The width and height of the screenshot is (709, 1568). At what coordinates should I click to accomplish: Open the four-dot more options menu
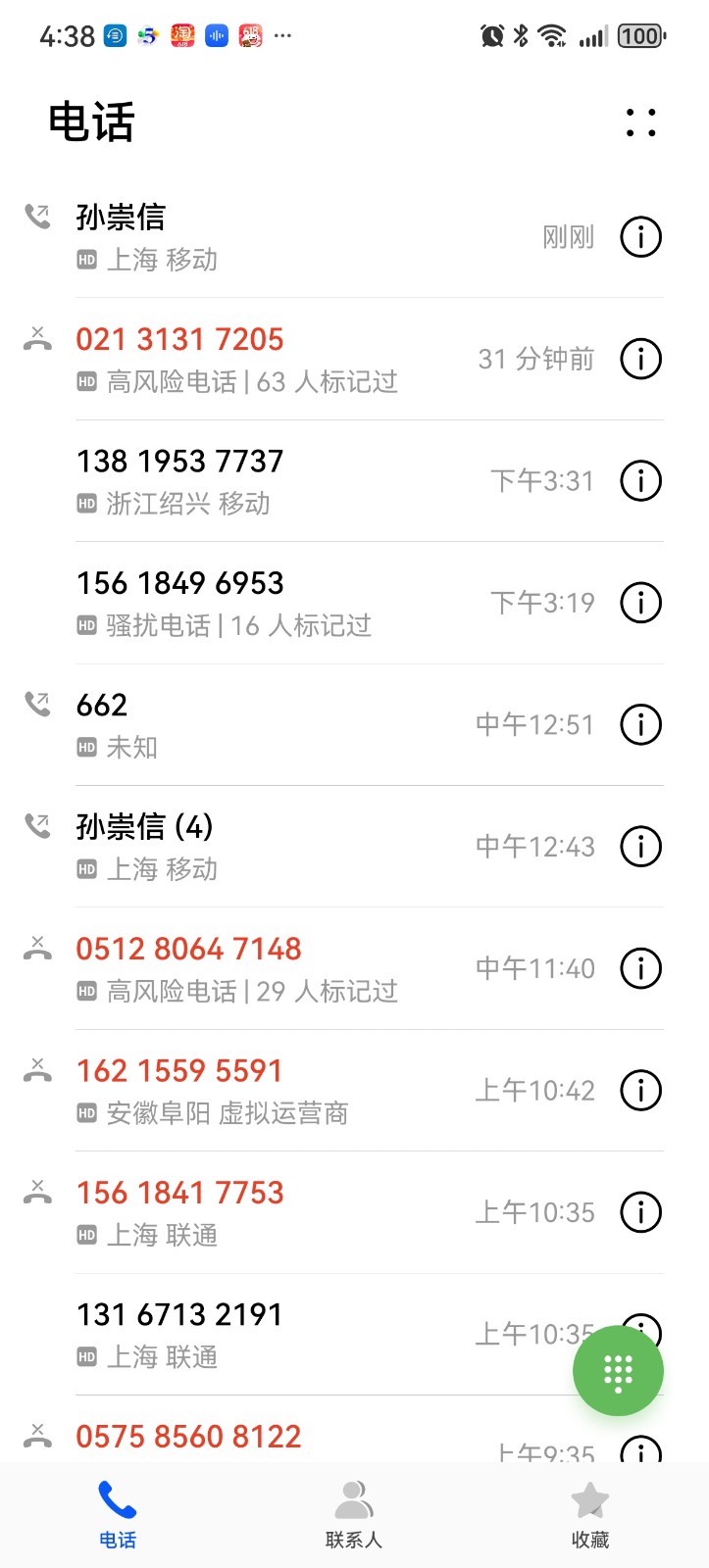click(640, 122)
